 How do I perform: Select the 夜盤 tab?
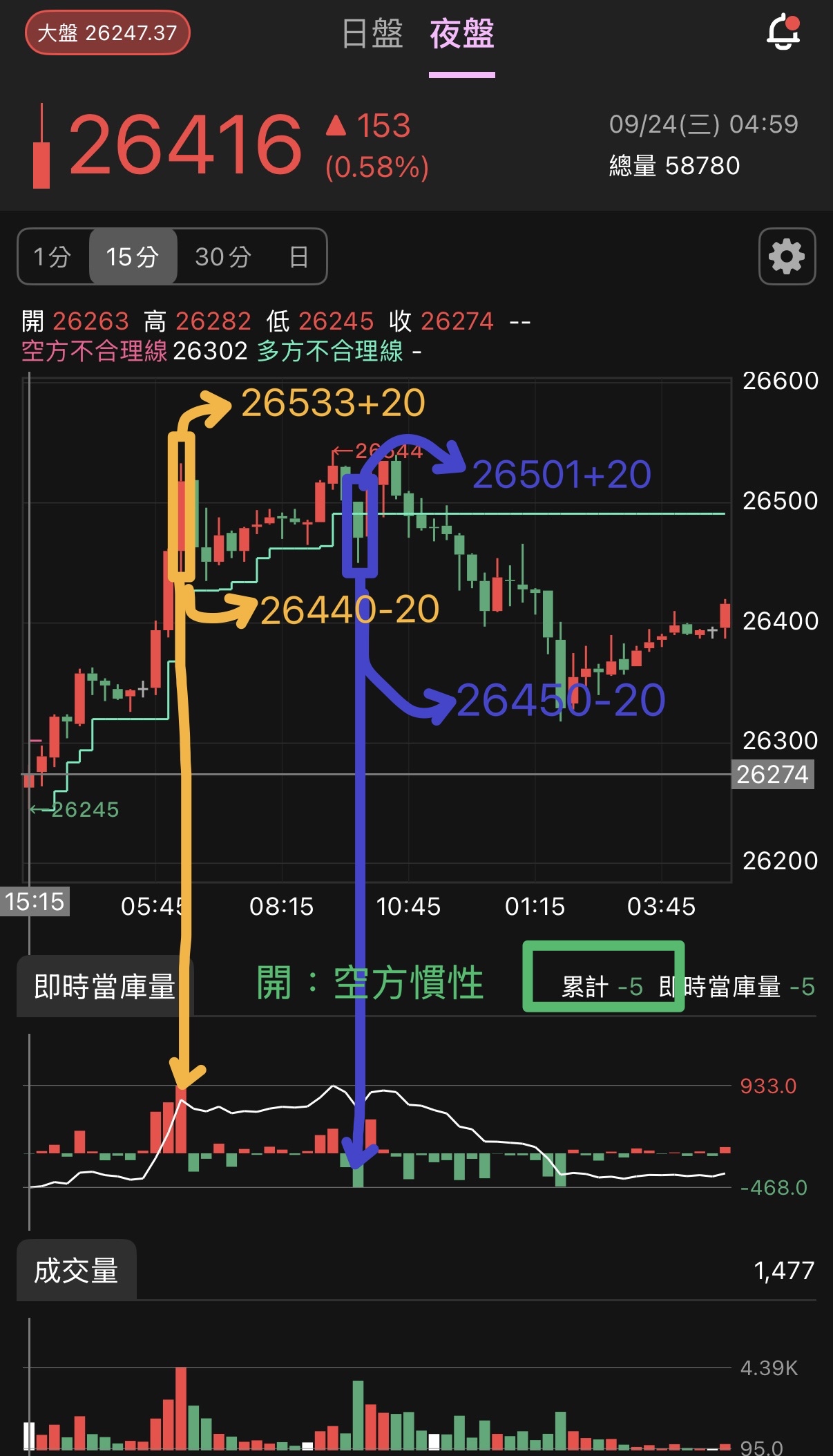pos(461,34)
